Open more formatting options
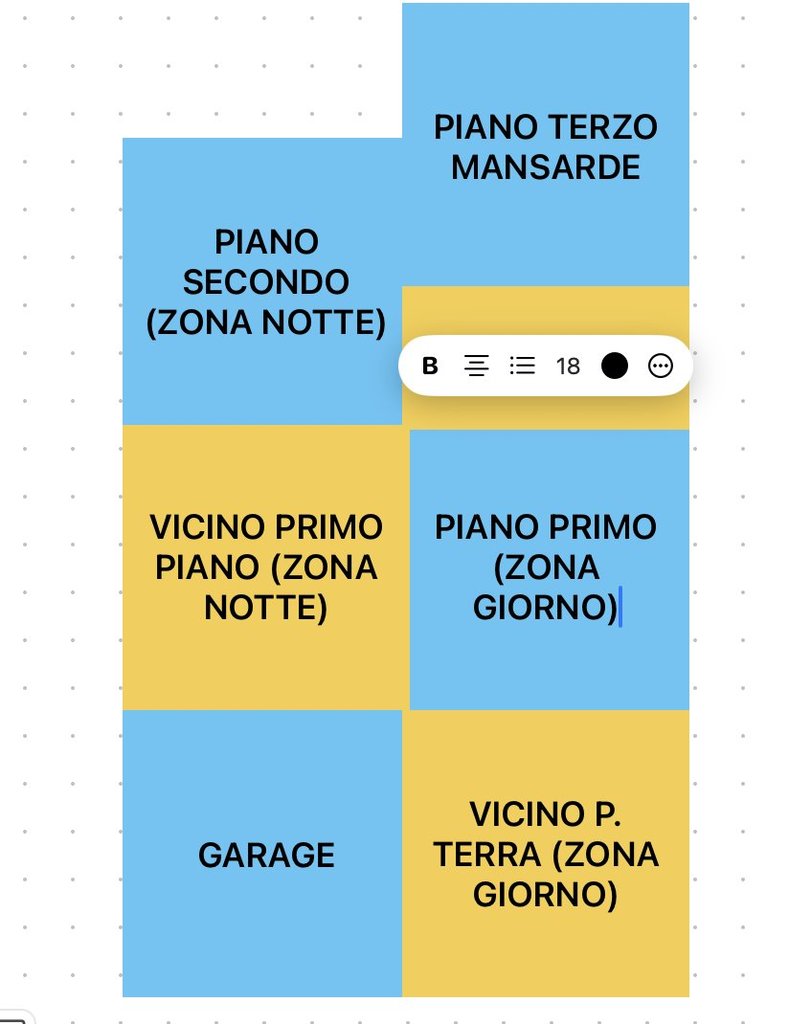The height and width of the screenshot is (1024, 789). (660, 366)
